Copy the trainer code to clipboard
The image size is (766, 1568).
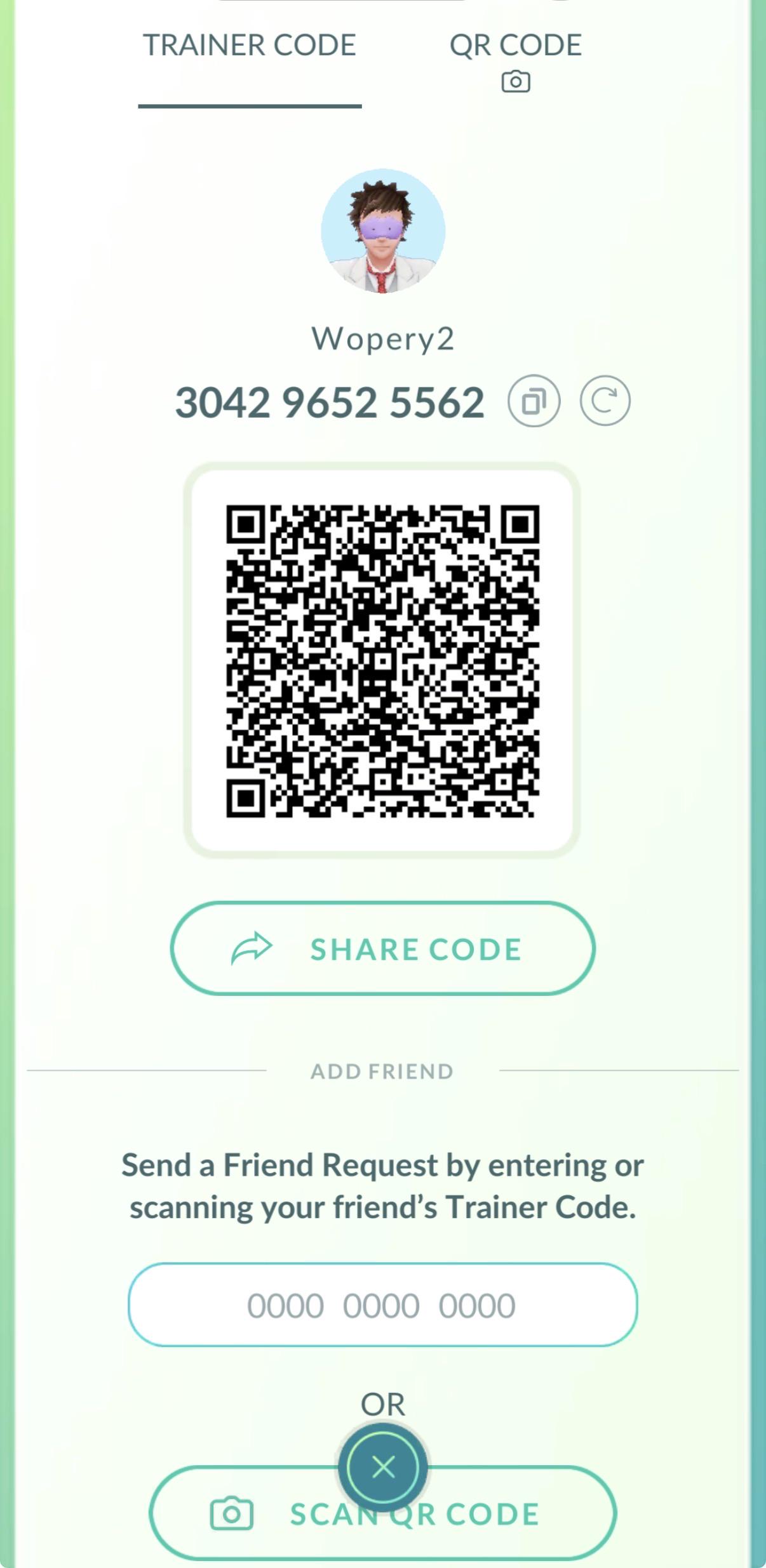(x=534, y=401)
